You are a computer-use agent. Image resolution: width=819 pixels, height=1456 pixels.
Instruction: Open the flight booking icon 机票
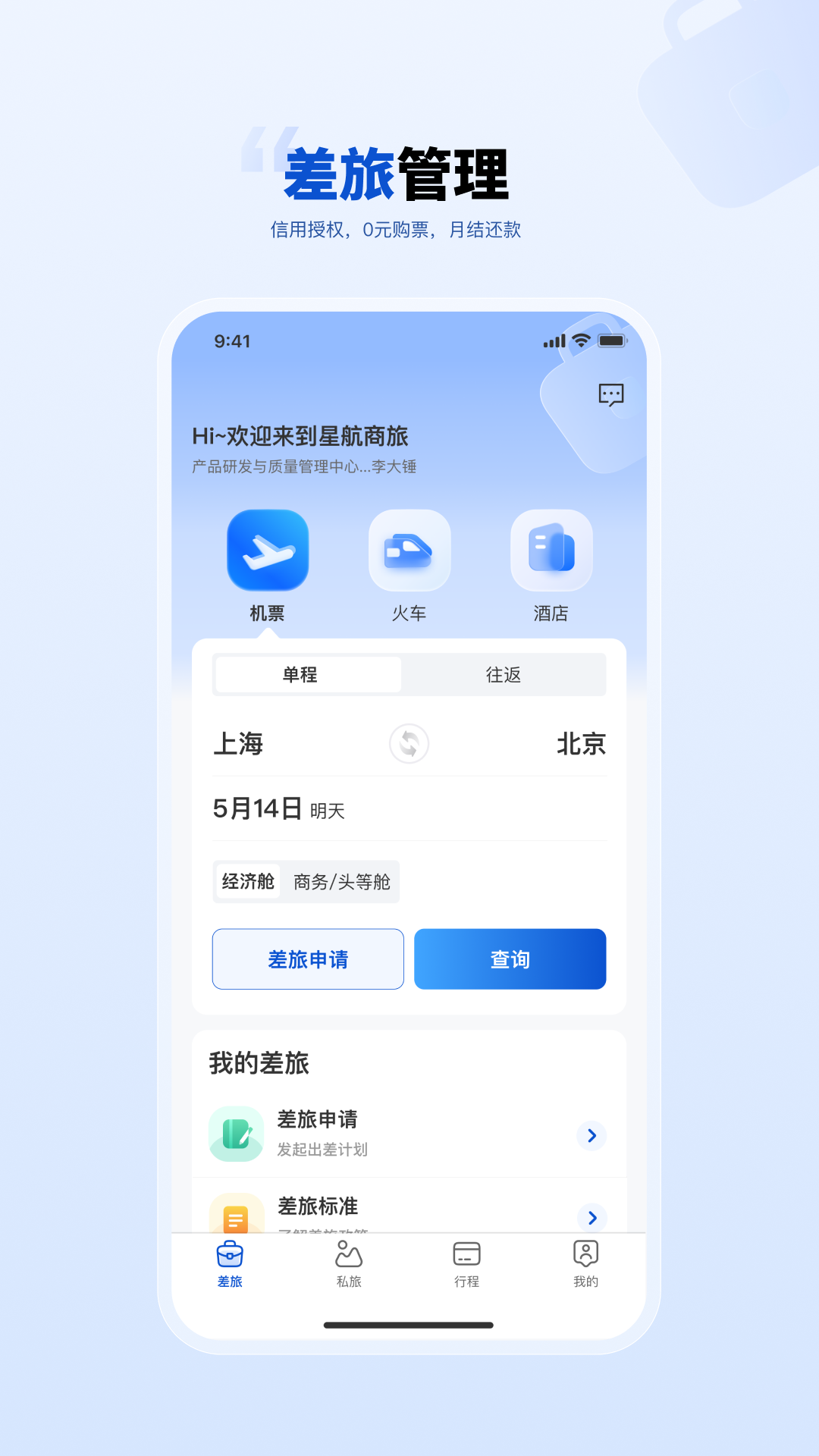click(268, 551)
